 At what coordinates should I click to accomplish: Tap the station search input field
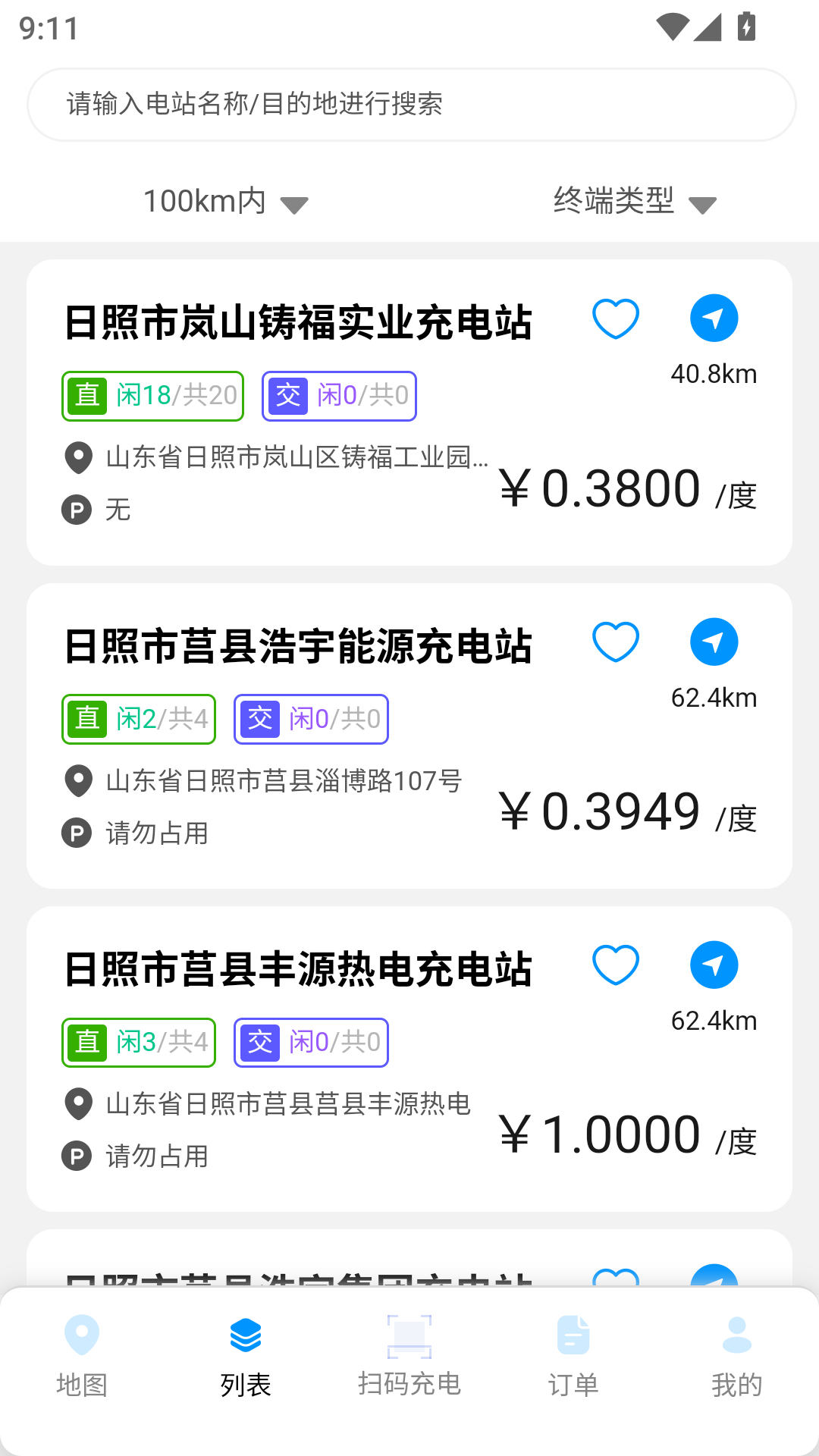point(409,104)
